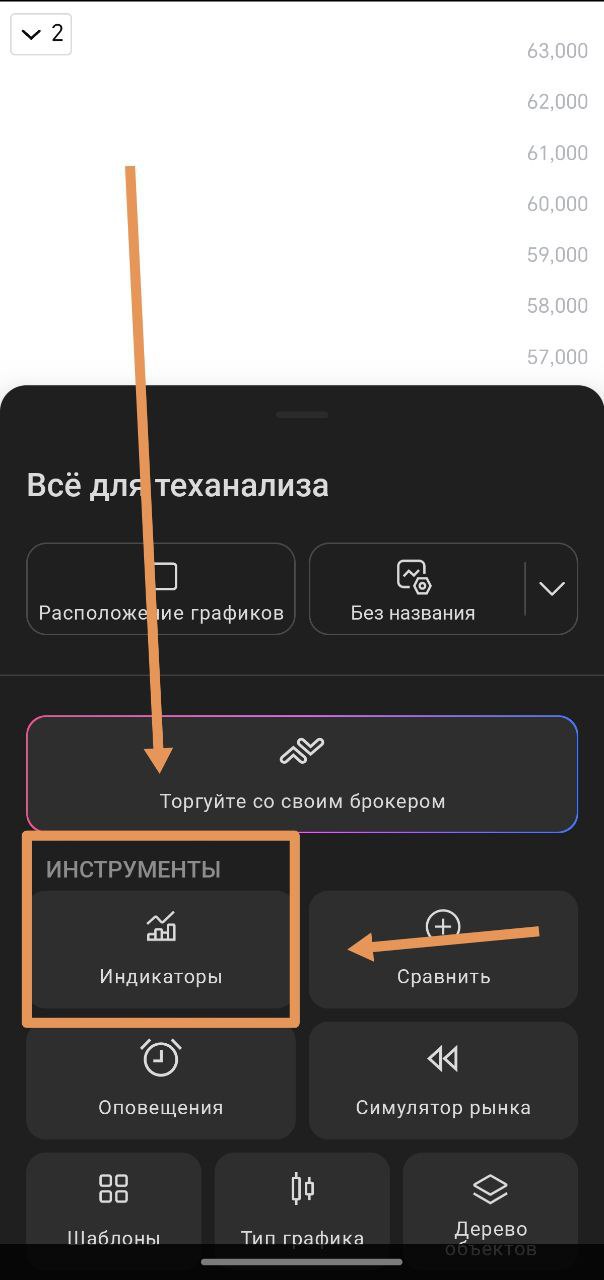The image size is (604, 1280).
Task: Collapse the pane indicator numbered 2
Action: pyautogui.click(x=40, y=34)
